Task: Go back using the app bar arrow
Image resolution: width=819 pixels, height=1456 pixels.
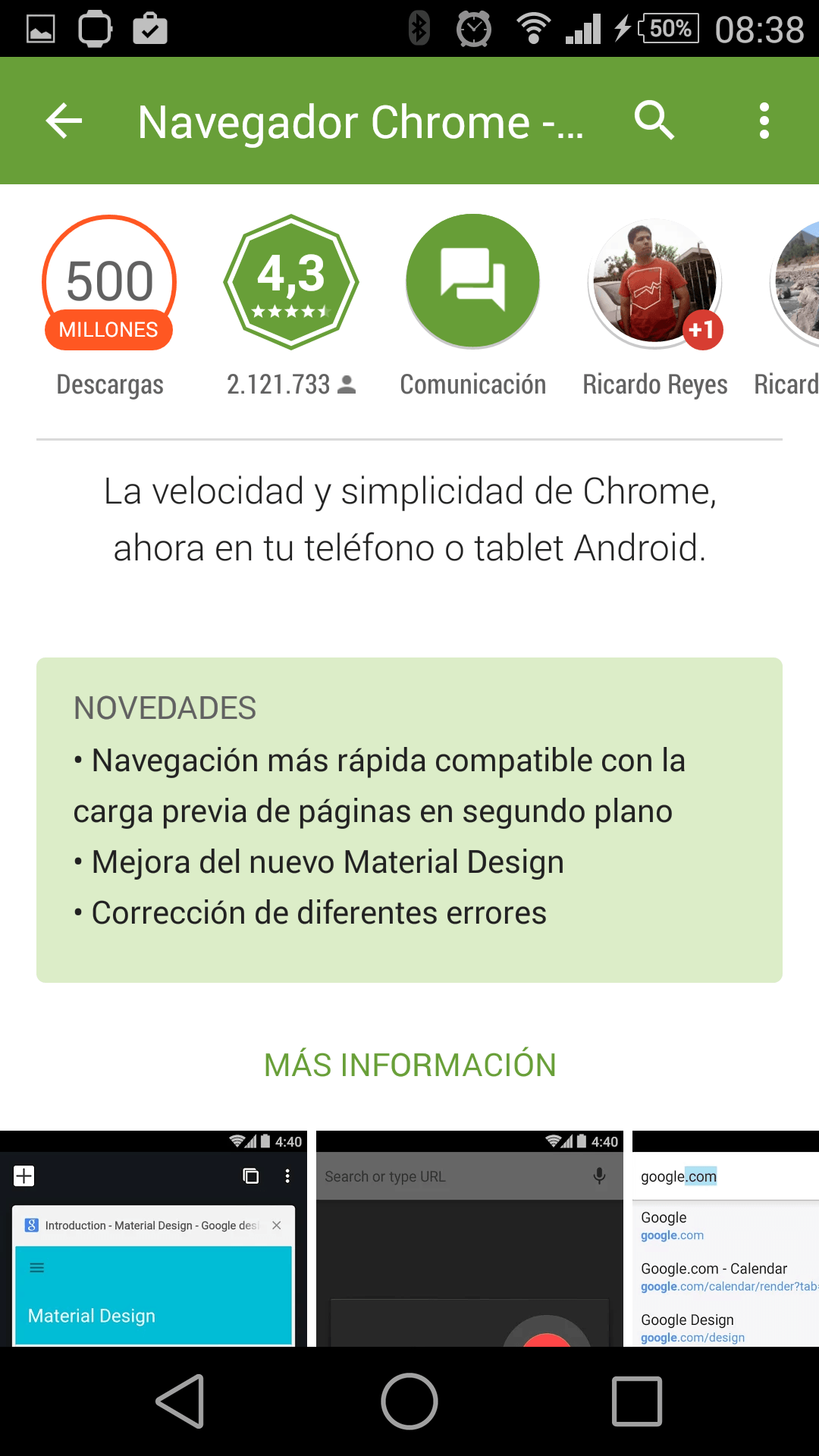Action: point(64,121)
